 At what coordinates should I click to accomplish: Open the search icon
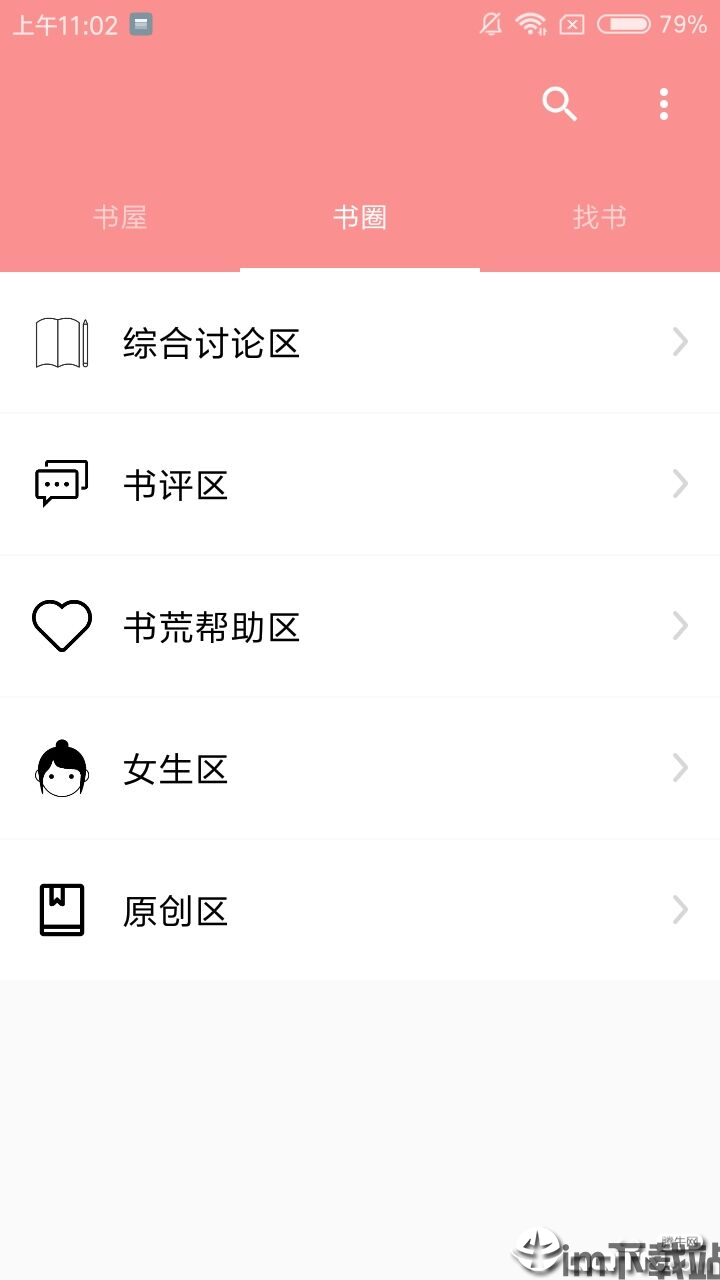[x=559, y=104]
